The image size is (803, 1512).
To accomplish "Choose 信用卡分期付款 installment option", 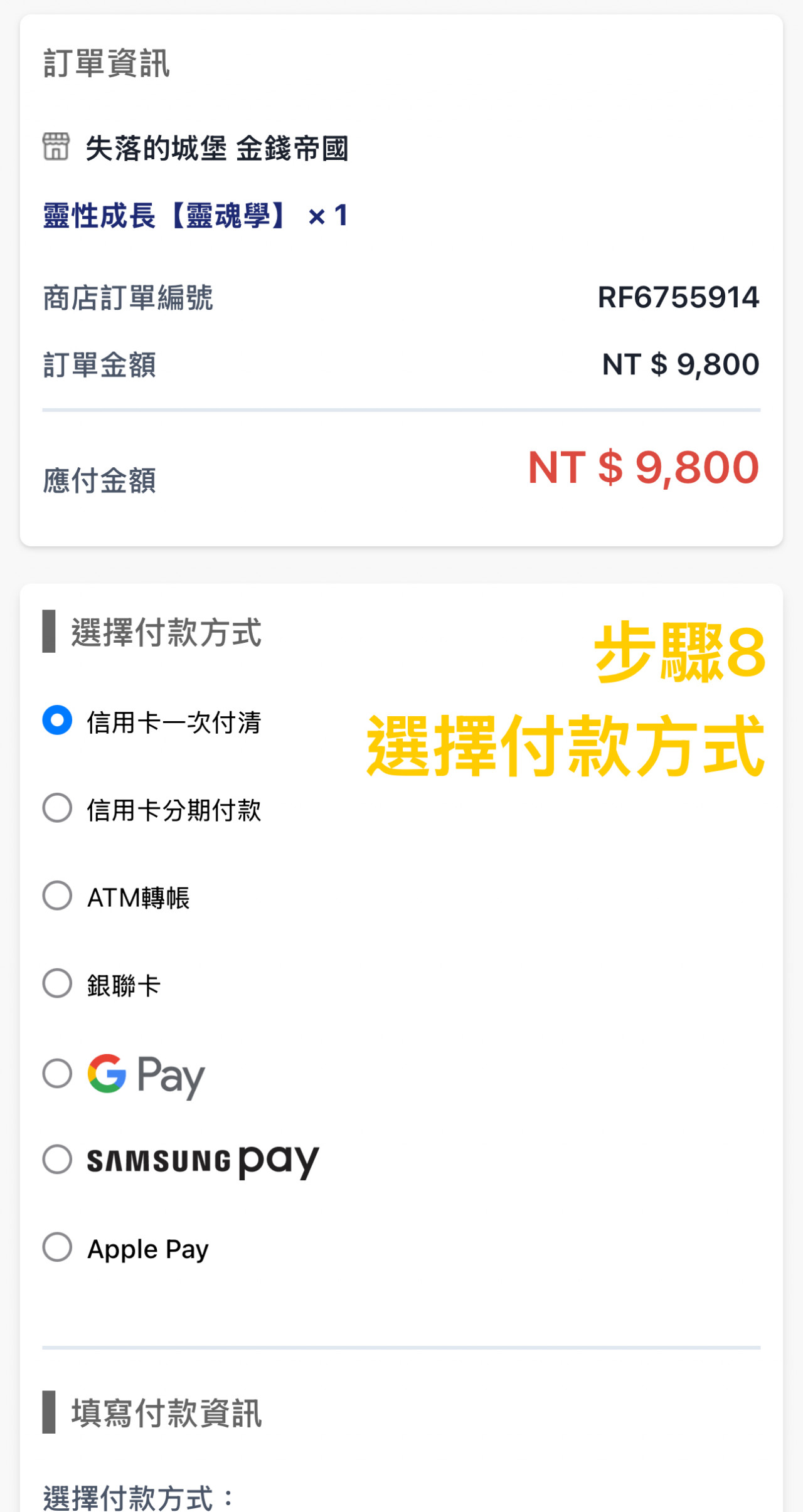I will click(x=57, y=808).
